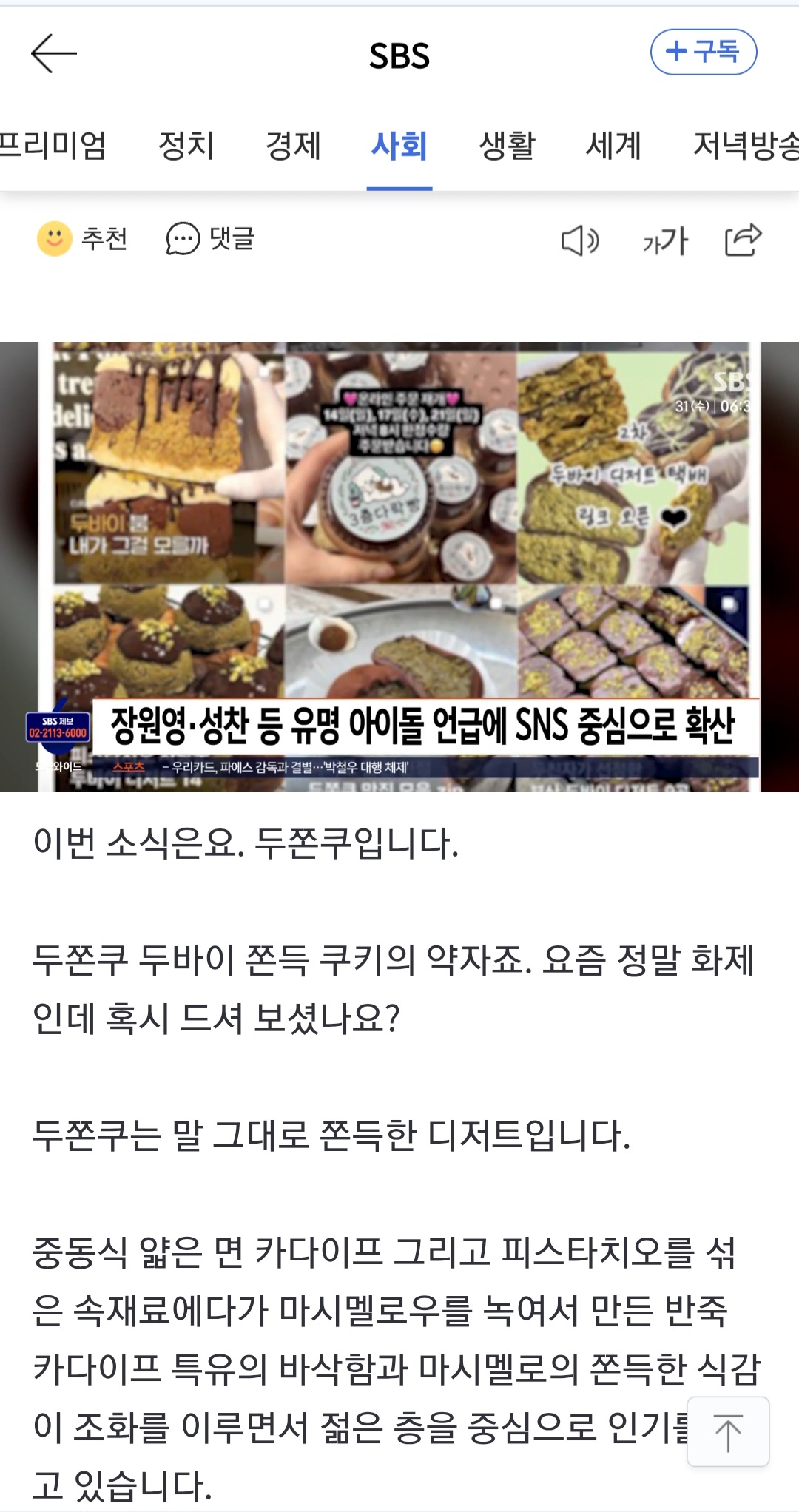
Task: Open comments via the speech bubble icon
Action: pyautogui.click(x=182, y=239)
